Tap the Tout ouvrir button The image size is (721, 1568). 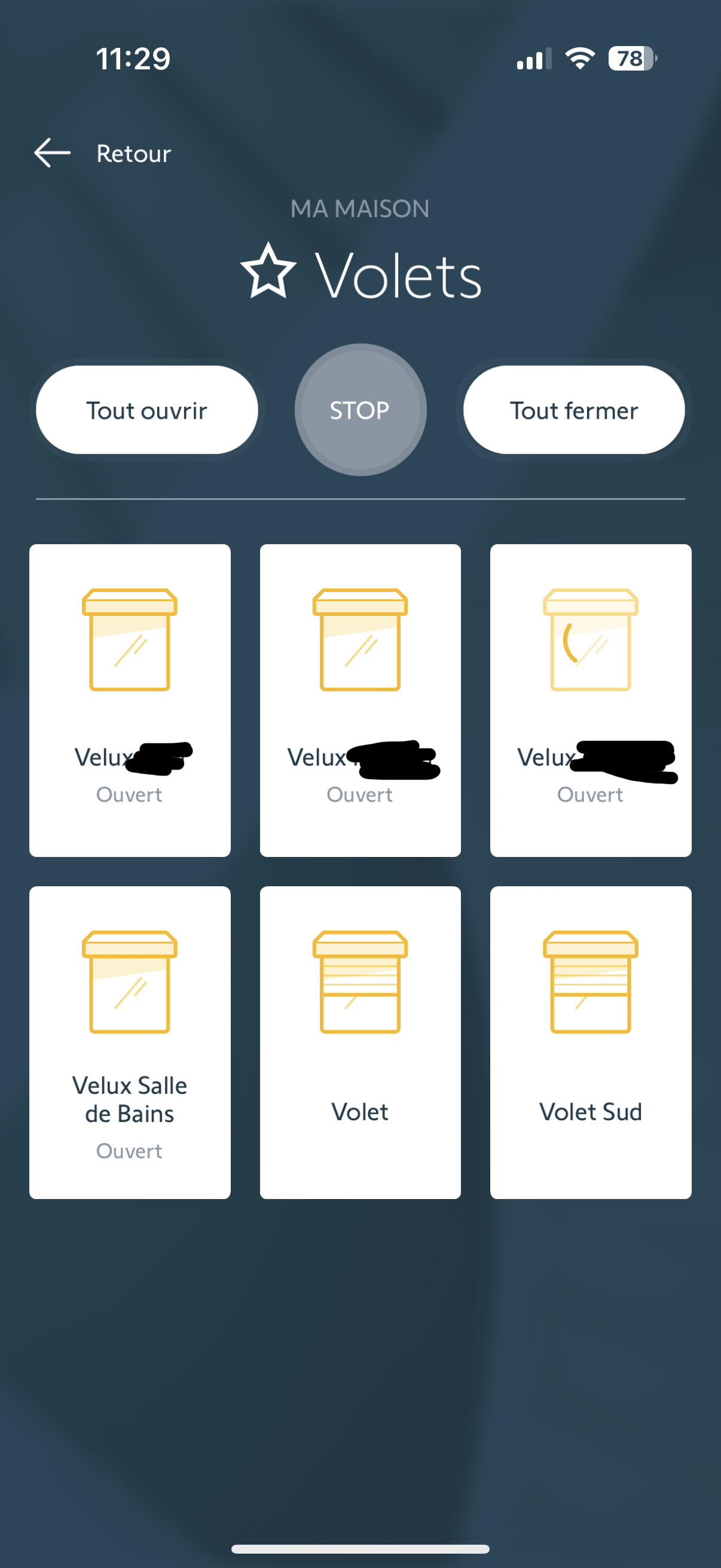coord(146,410)
